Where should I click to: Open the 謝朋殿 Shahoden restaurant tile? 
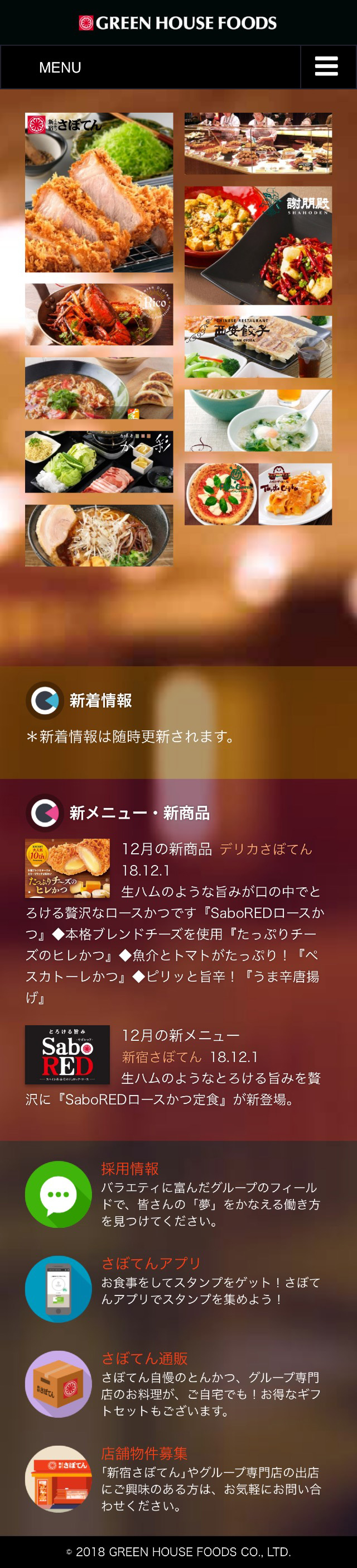[258, 245]
